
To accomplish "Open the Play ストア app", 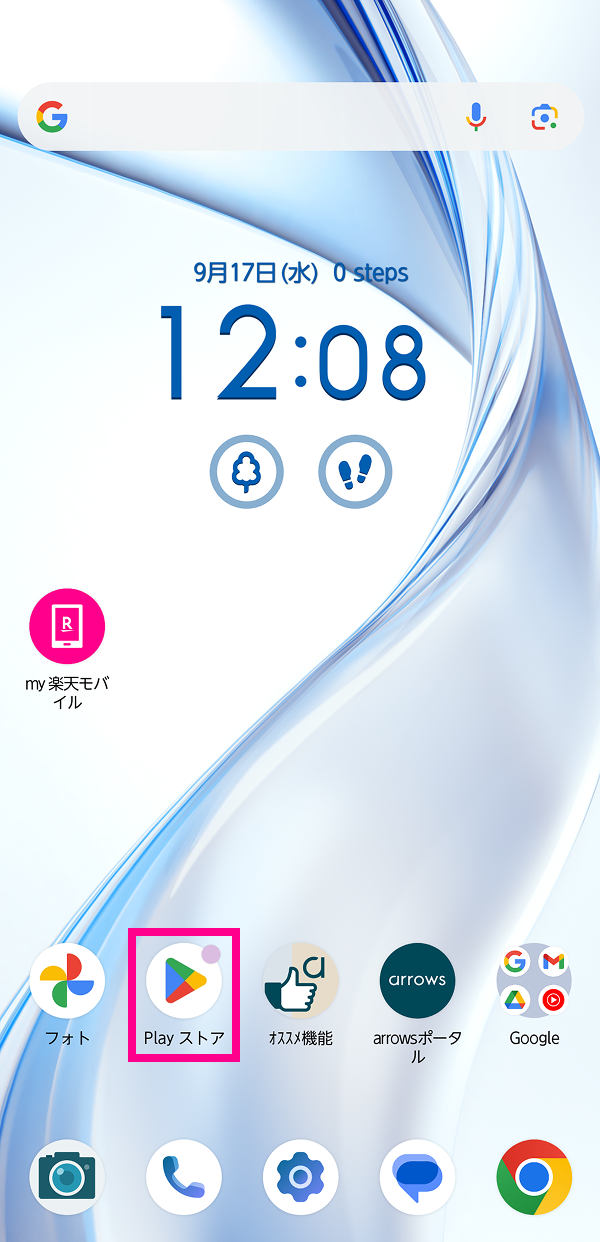I will [x=184, y=981].
